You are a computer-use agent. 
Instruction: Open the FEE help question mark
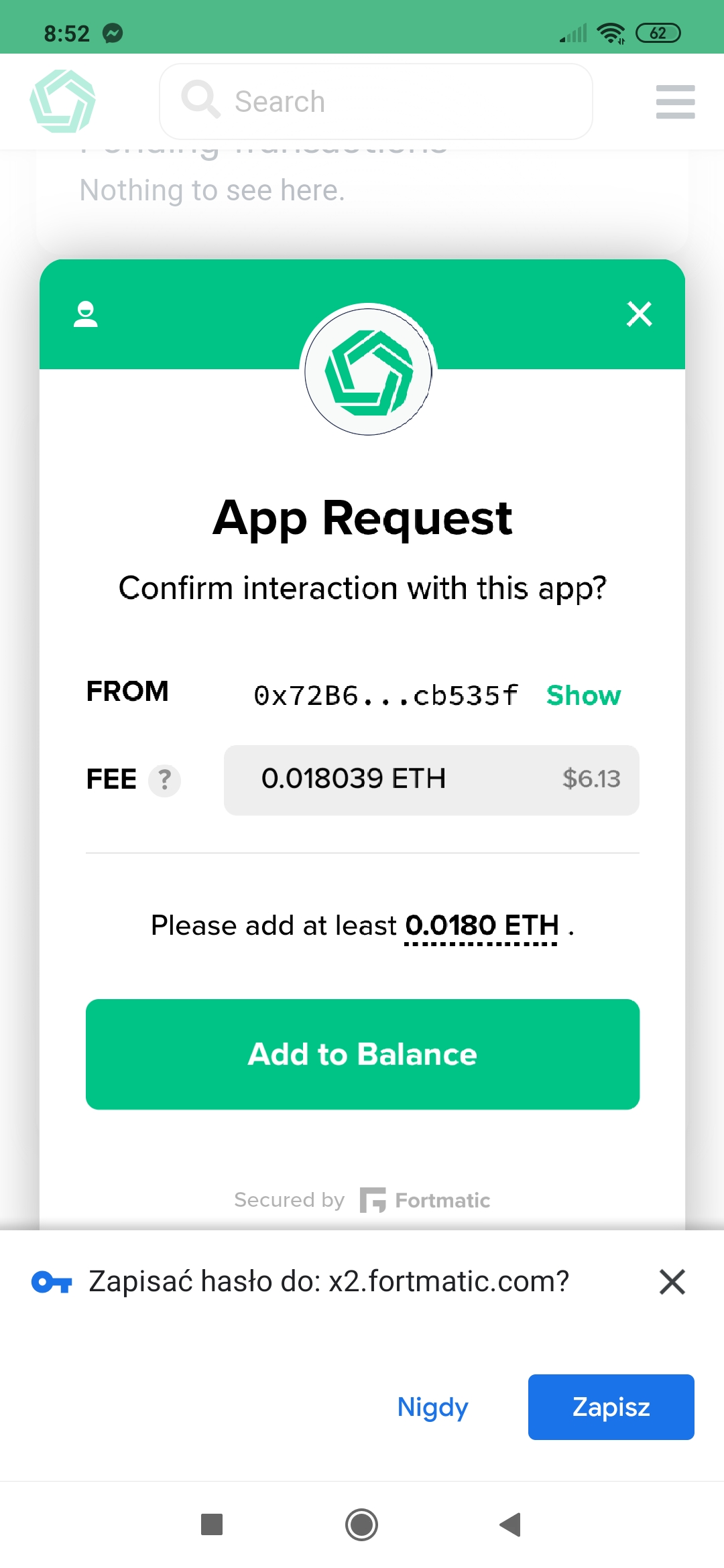(x=164, y=780)
